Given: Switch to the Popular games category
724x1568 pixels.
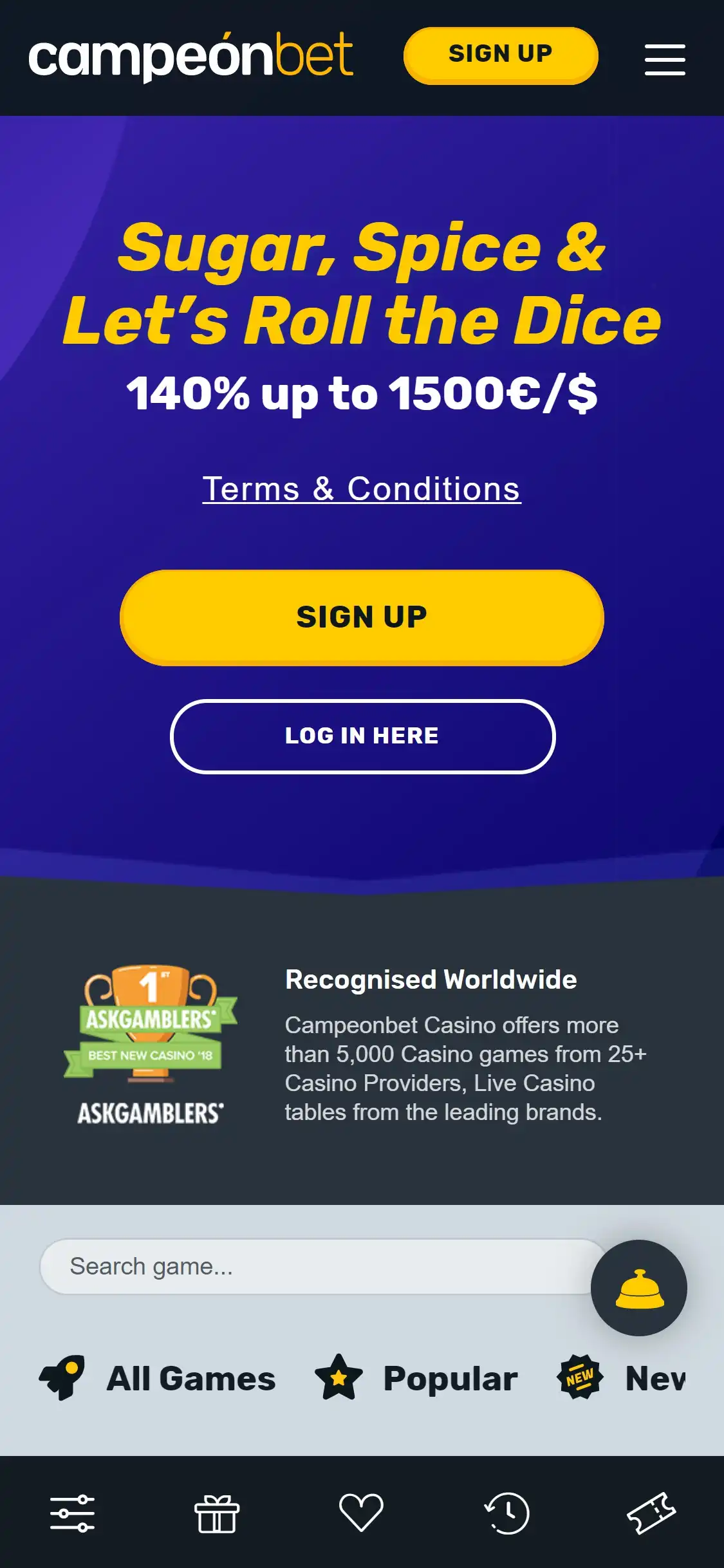Looking at the screenshot, I should click(416, 1378).
